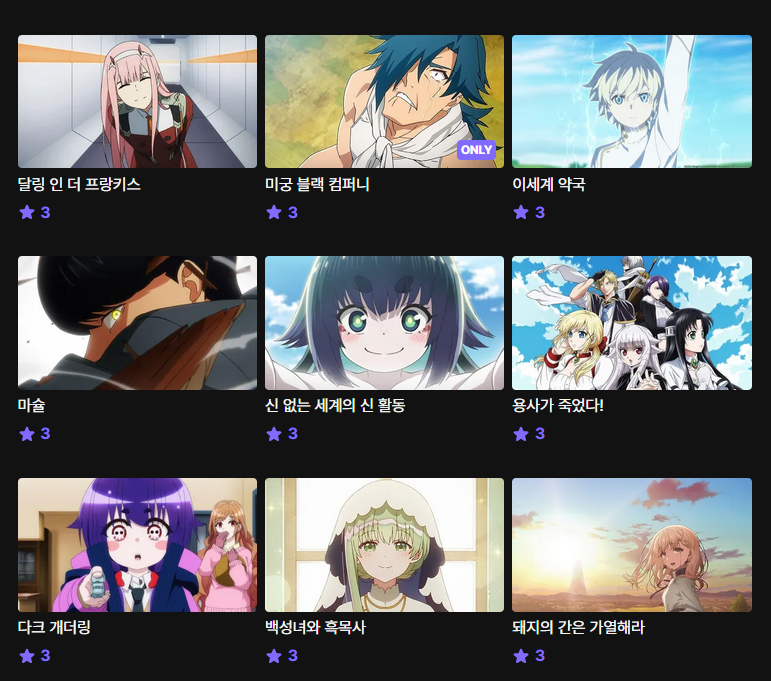Select the 이세계 약국 thumbnail
This screenshot has width=771, height=681.
(x=631, y=102)
